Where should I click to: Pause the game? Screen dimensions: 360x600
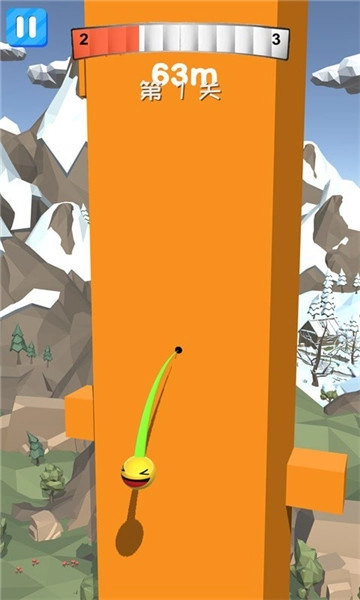point(26,27)
